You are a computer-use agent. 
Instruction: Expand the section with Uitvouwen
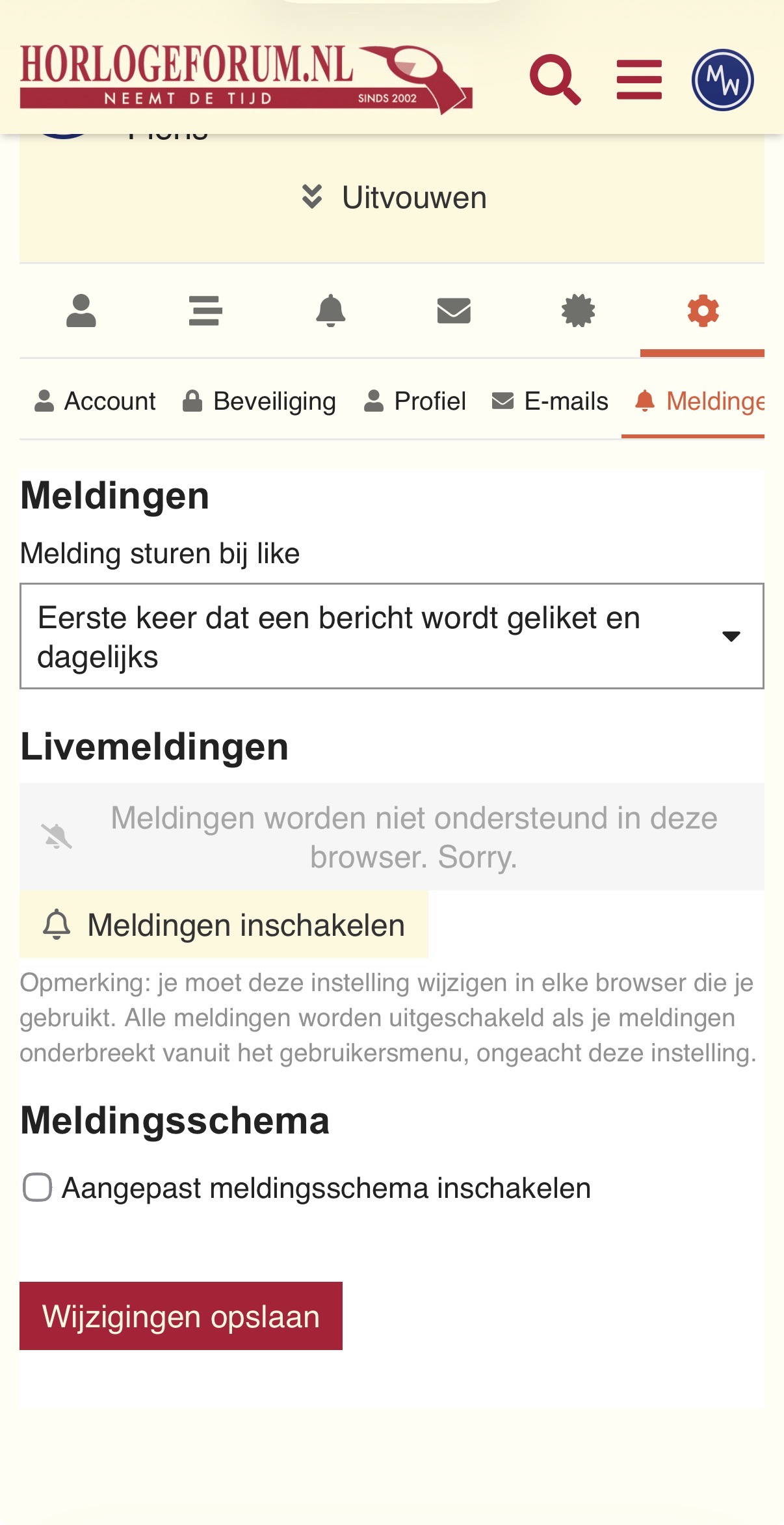point(392,198)
